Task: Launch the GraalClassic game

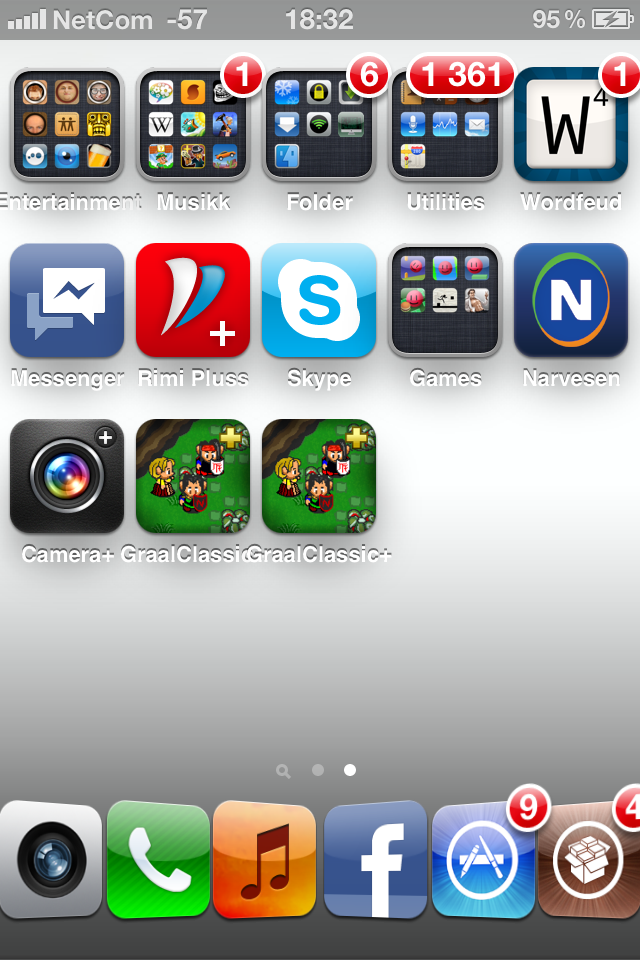Action: click(x=193, y=476)
